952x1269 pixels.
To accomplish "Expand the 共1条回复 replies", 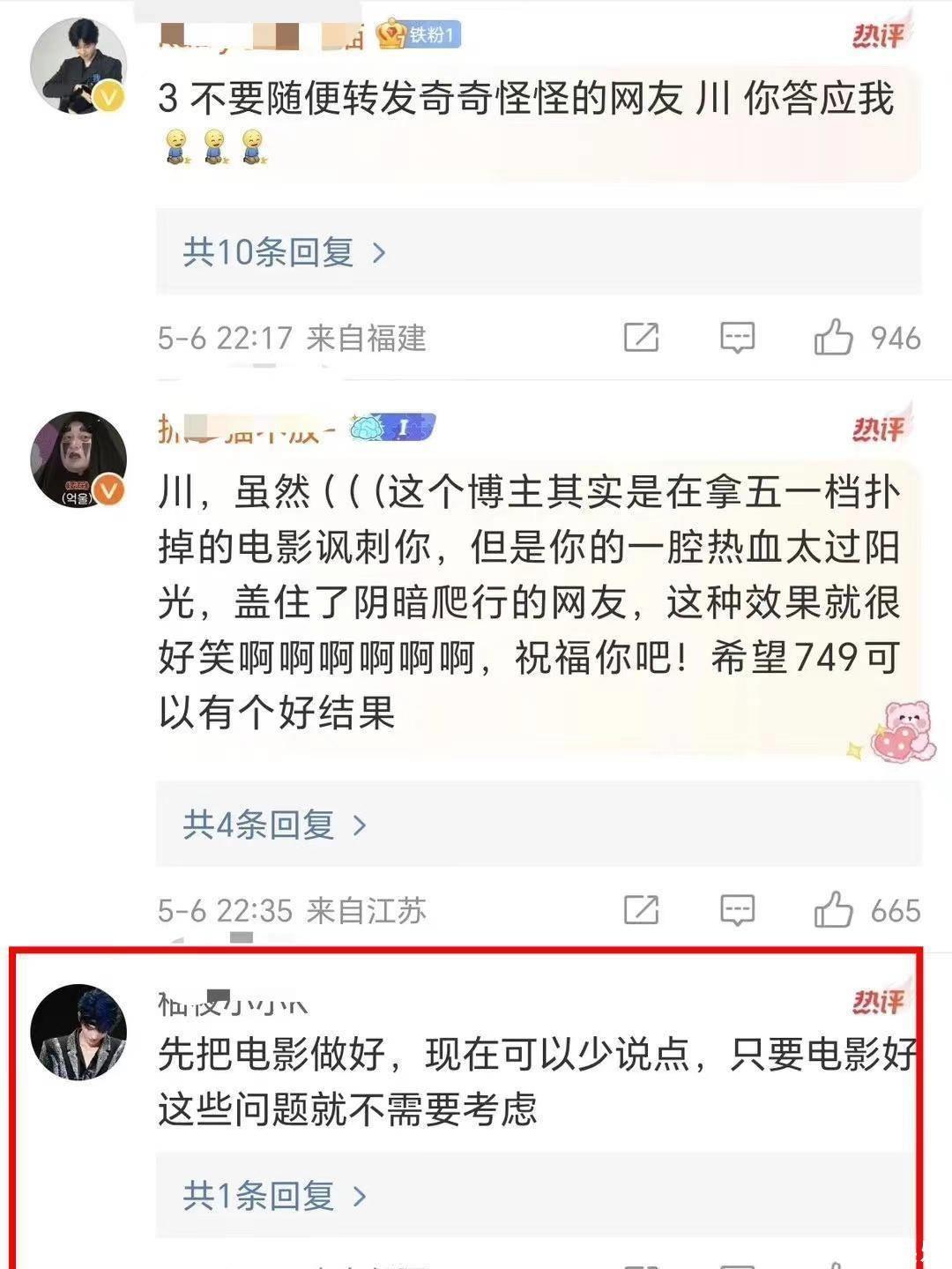I will click(x=274, y=1197).
